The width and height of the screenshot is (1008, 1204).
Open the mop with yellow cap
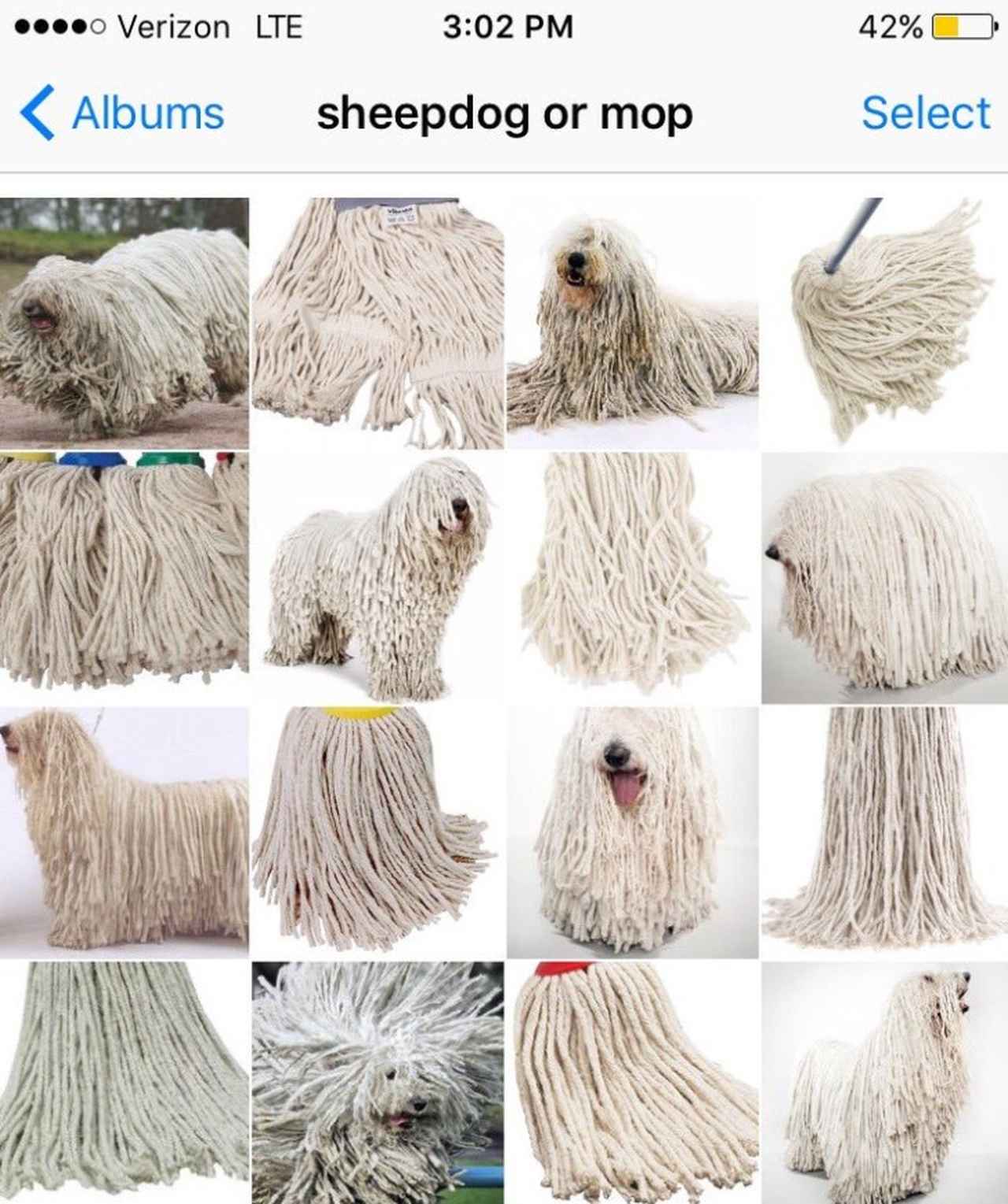377,832
